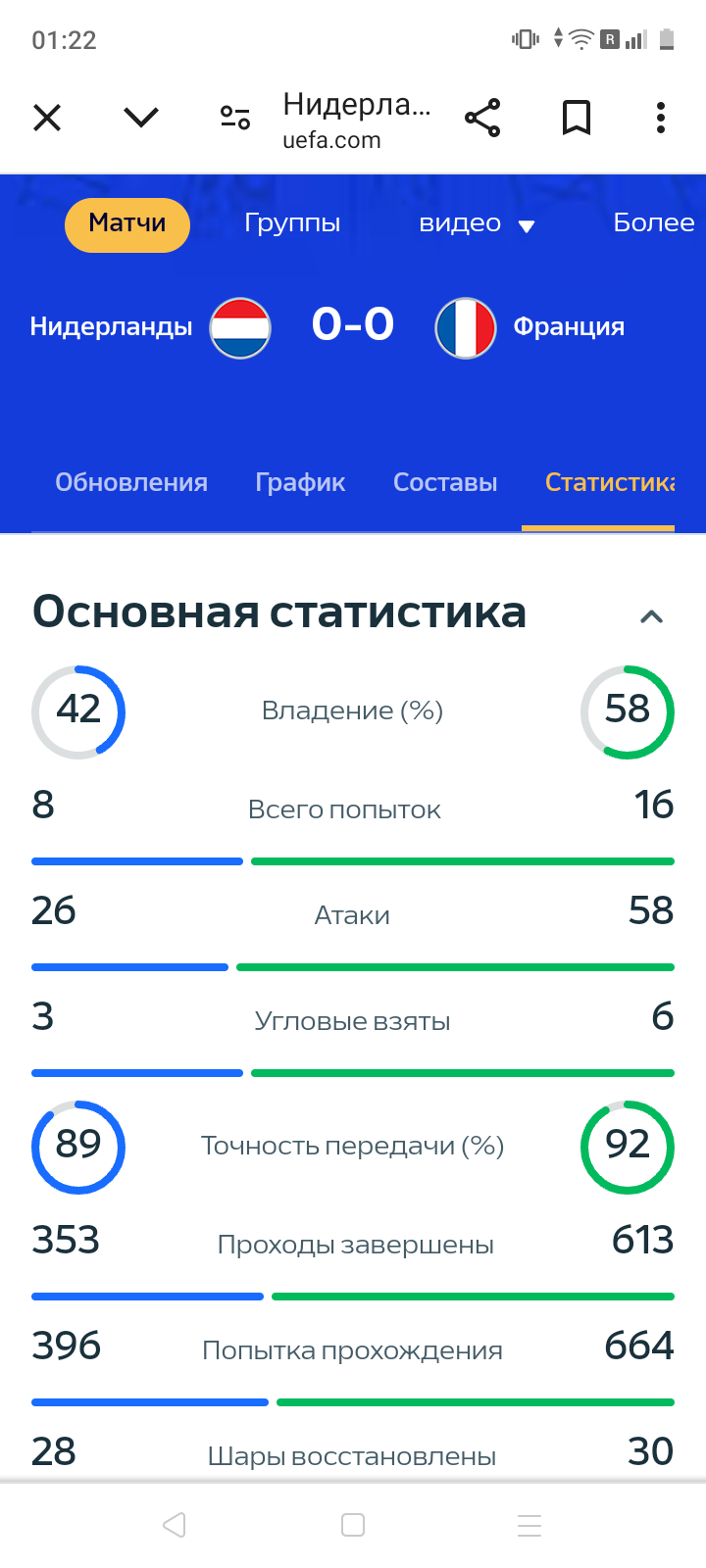Minimize the tab with the down chevron

tap(141, 119)
